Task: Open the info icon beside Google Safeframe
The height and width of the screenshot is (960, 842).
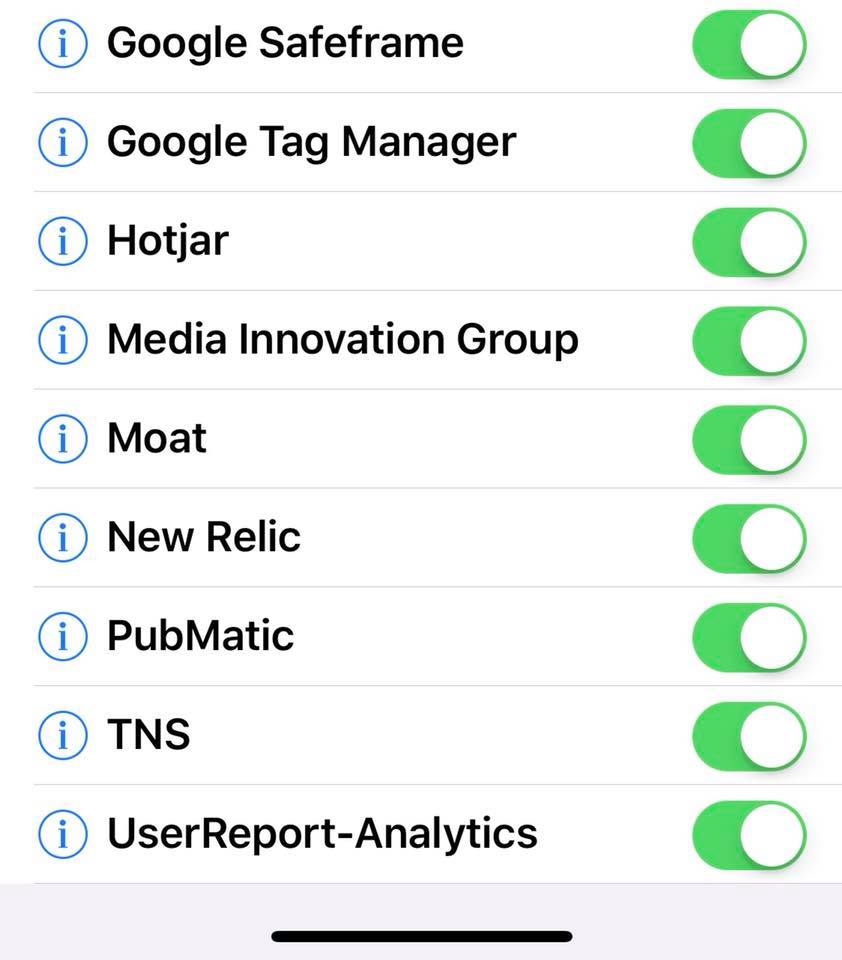Action: tap(63, 45)
